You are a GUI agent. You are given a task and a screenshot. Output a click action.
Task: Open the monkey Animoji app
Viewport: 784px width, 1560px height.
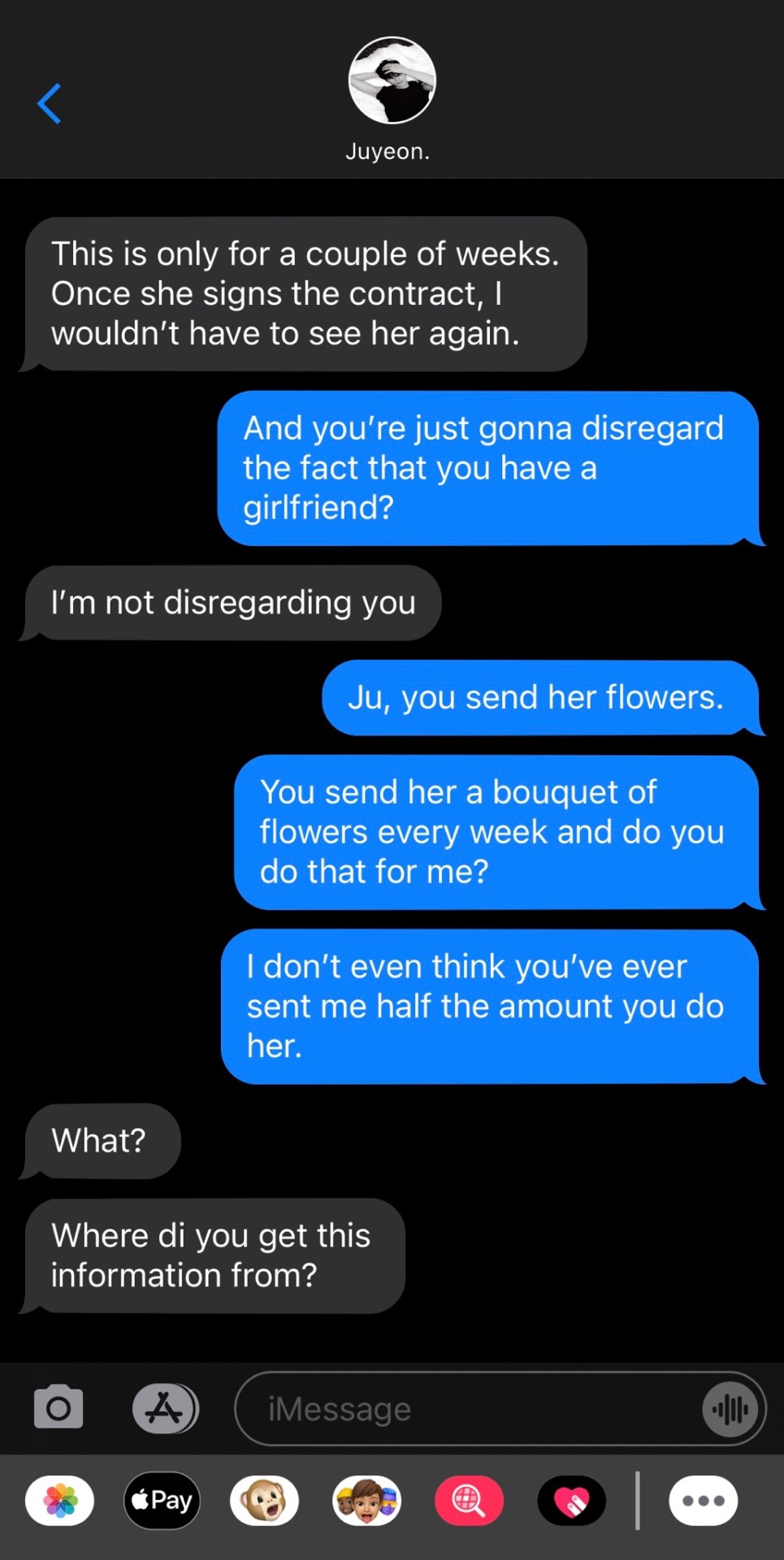(x=265, y=1501)
